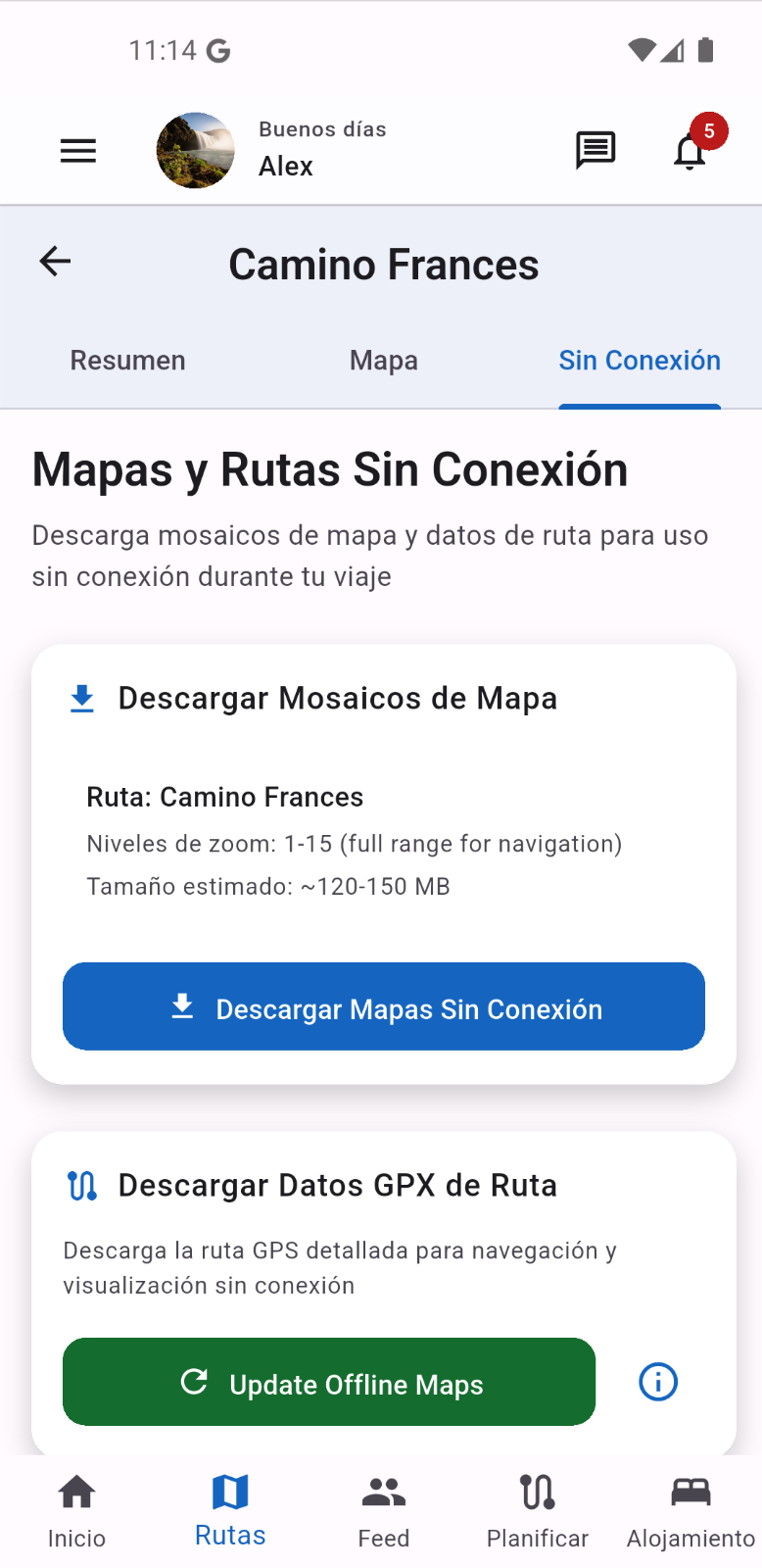Go back from Camino Frances
Screen dimensions: 762x1568
pos(56,262)
